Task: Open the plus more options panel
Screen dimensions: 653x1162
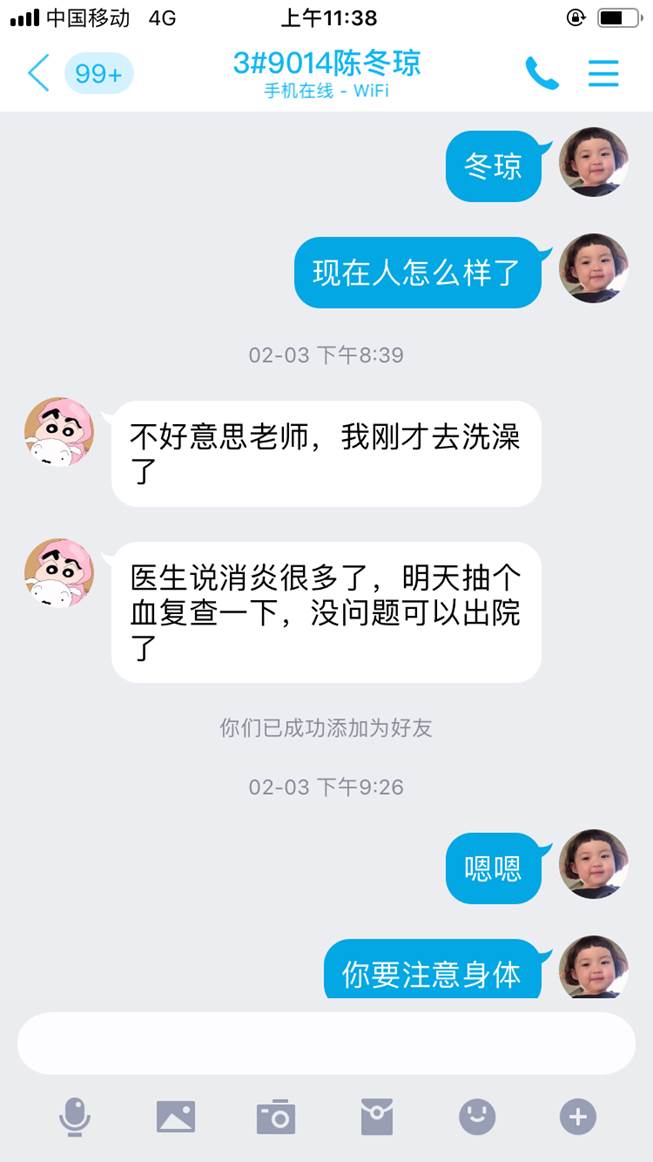Action: pos(578,1116)
